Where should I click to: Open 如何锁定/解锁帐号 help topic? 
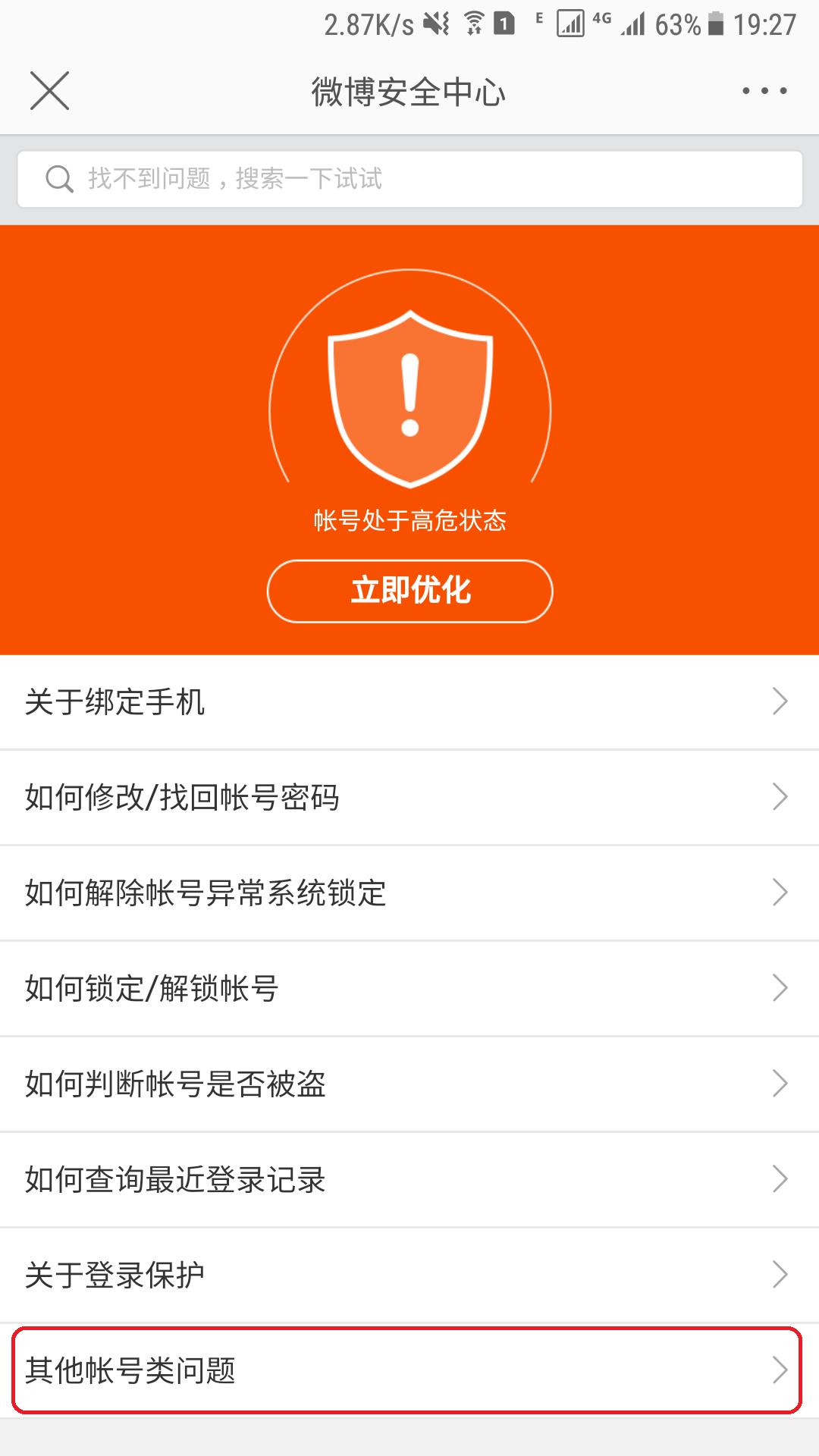(x=409, y=988)
